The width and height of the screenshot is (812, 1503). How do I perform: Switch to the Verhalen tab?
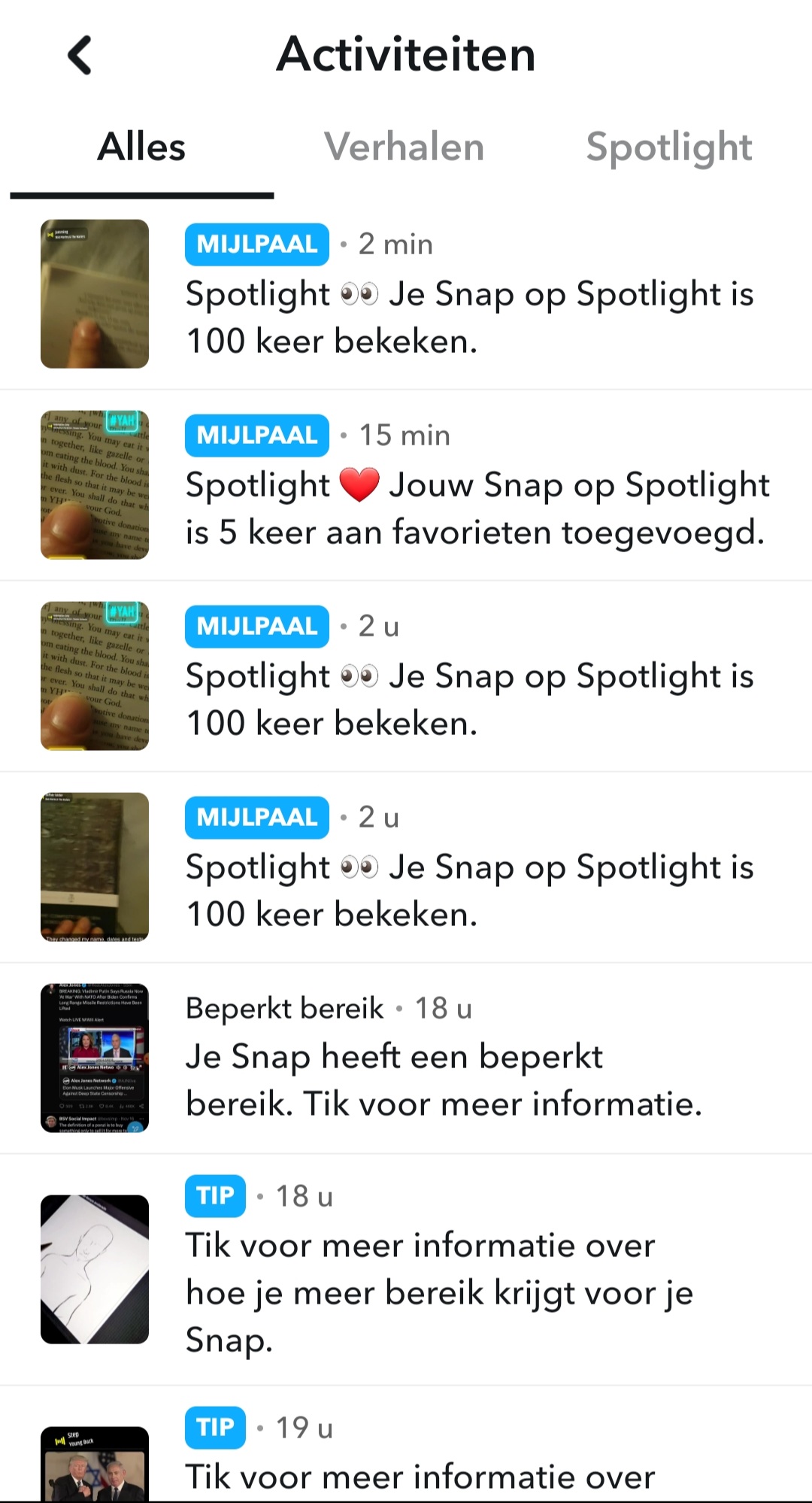tap(404, 147)
